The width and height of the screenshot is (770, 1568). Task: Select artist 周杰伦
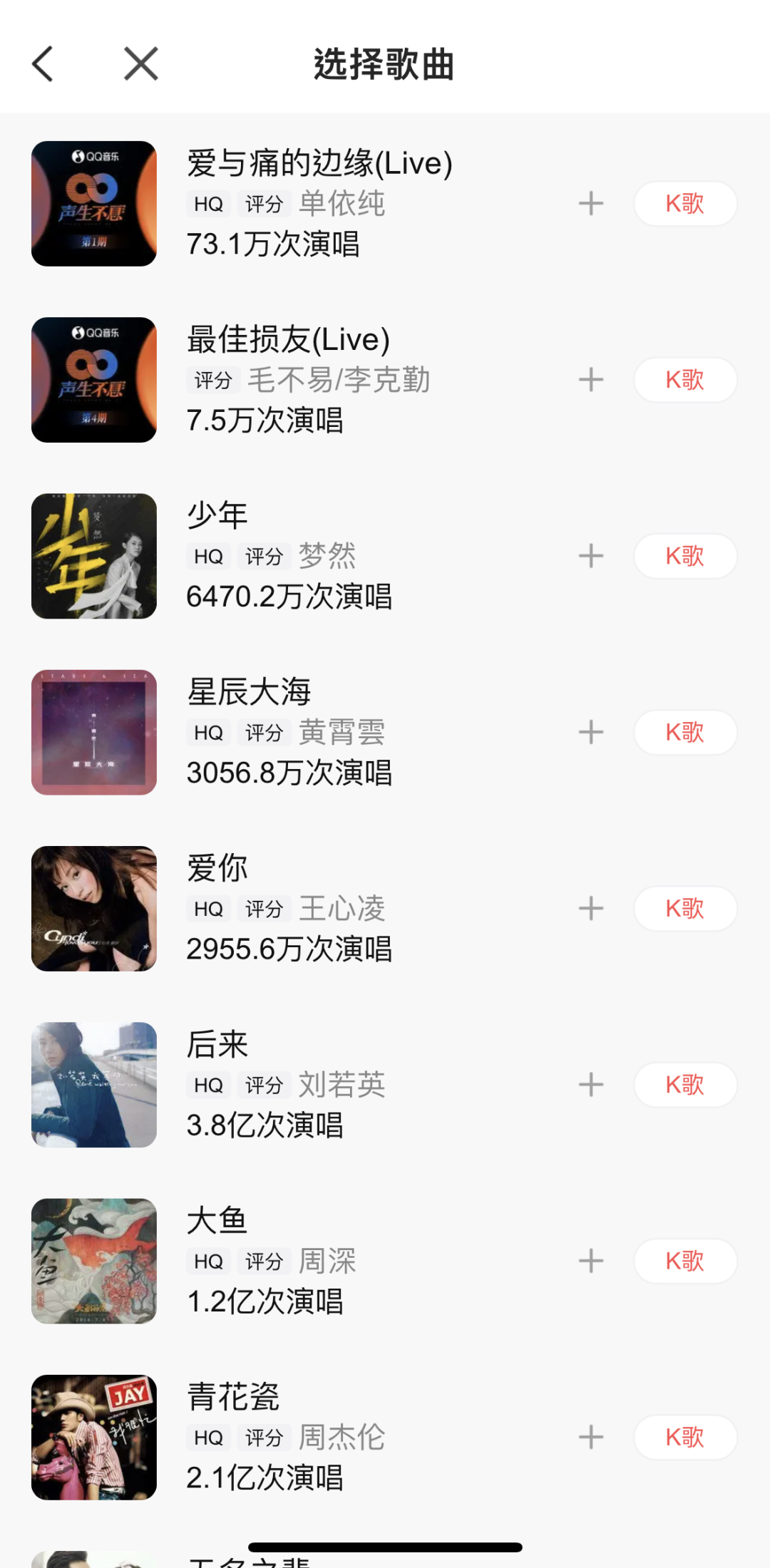(x=341, y=1437)
